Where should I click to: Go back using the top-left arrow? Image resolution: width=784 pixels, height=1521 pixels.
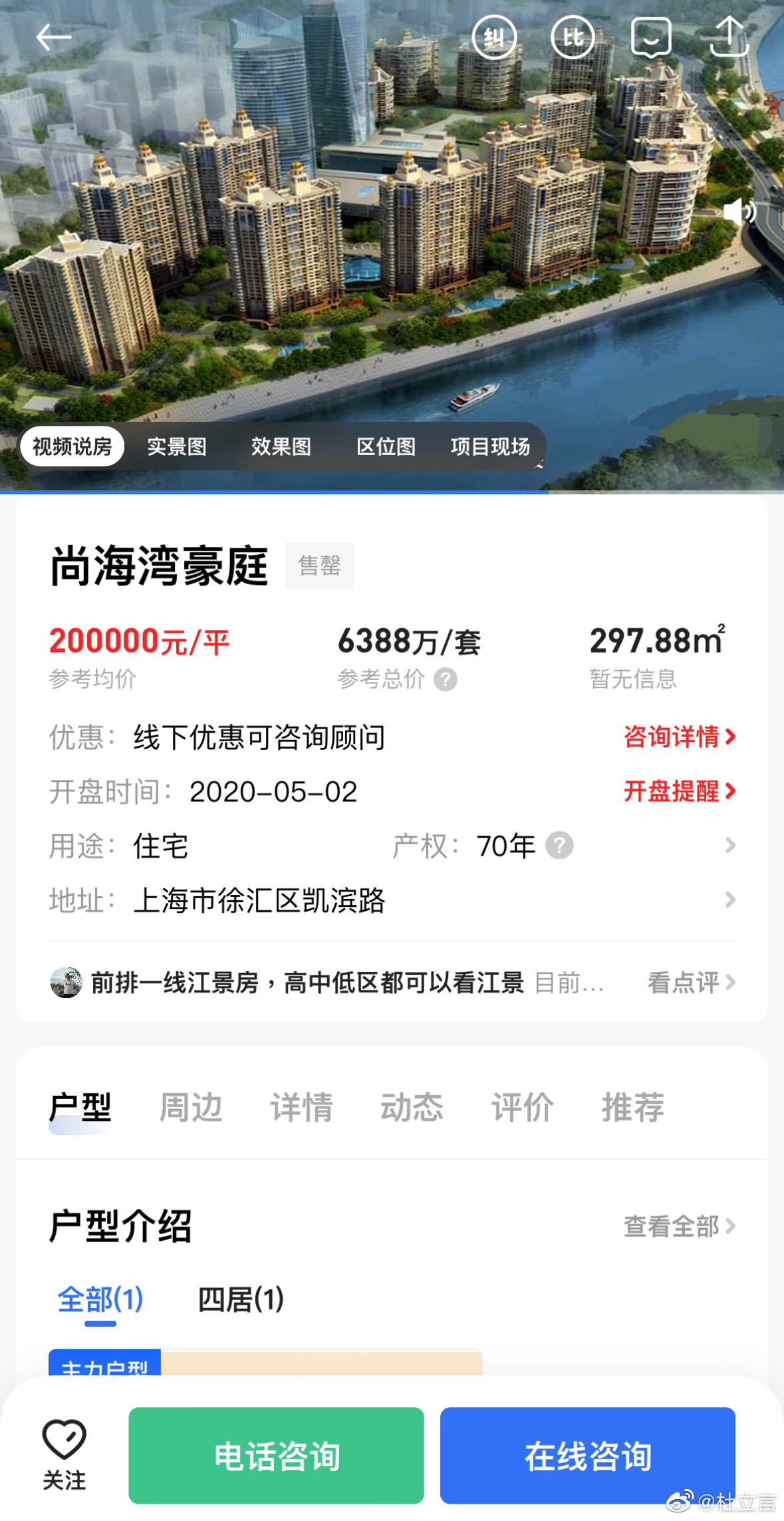[53, 37]
